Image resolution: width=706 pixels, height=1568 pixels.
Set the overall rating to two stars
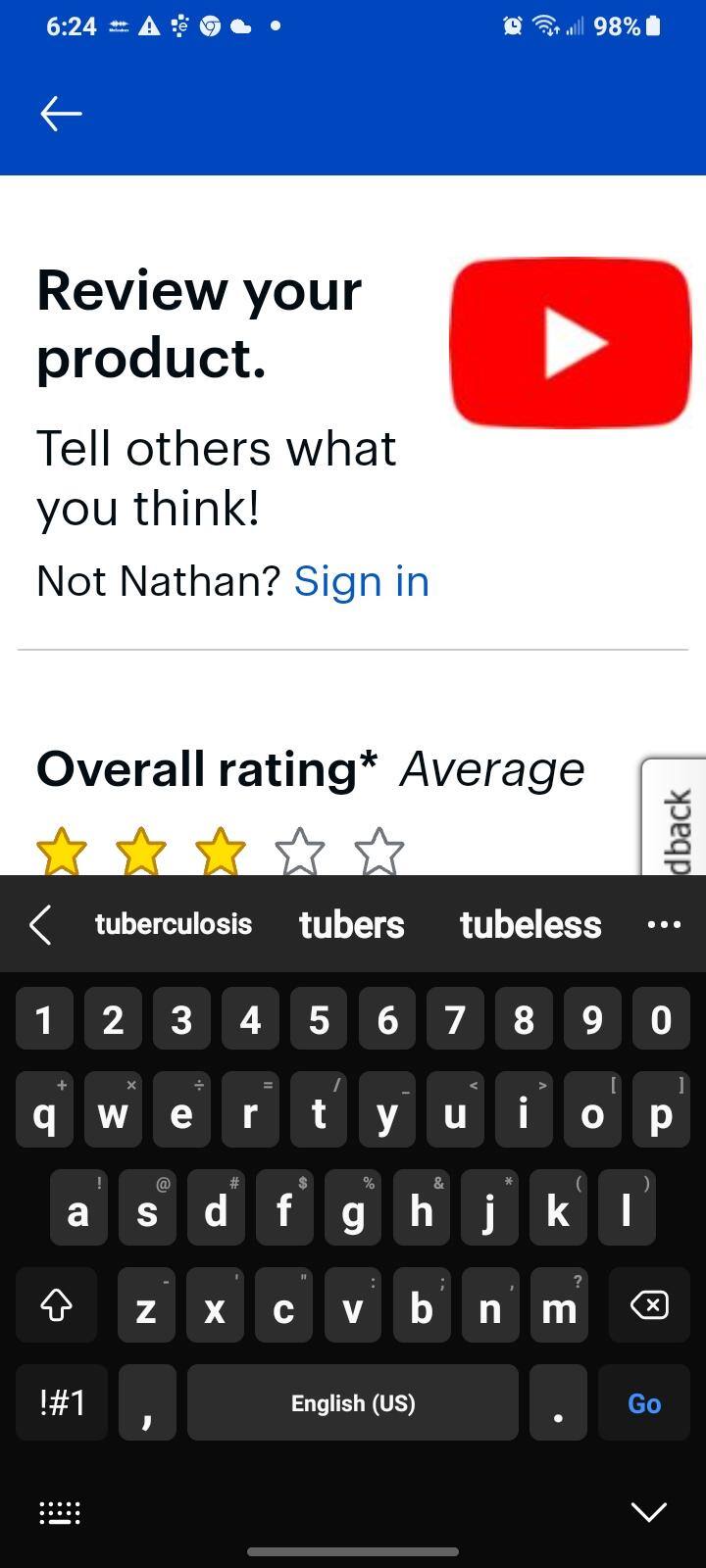tap(141, 851)
